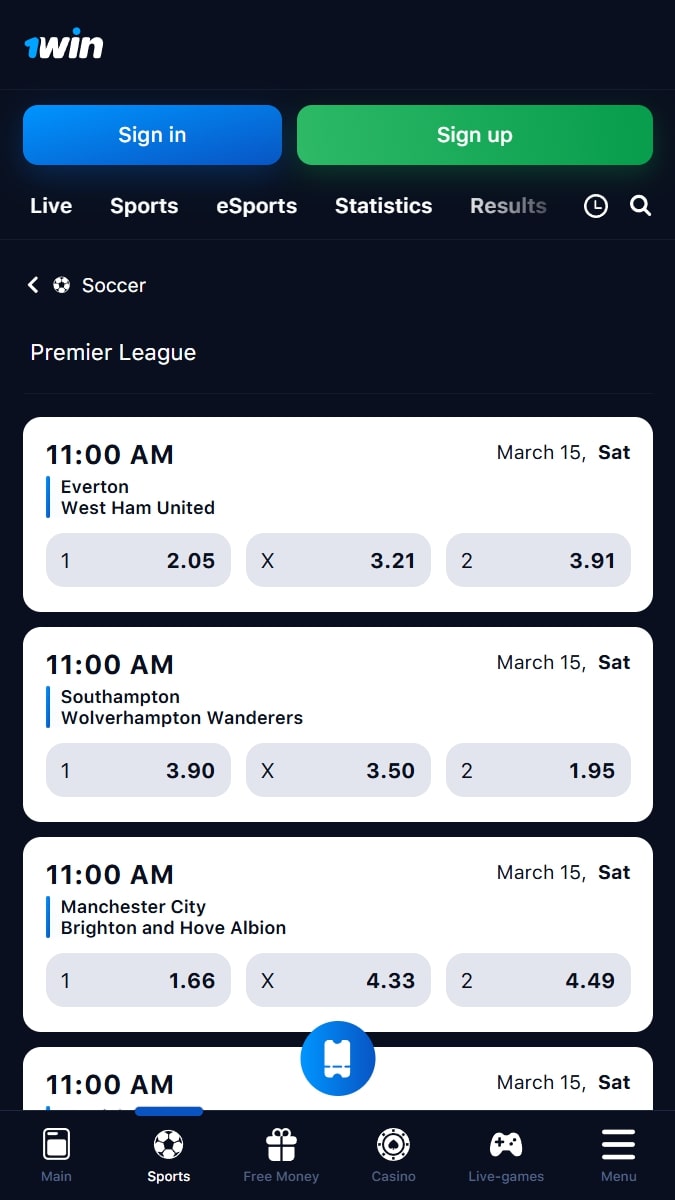Viewport: 675px width, 1200px height.
Task: Select 3.91 odds for West Ham win
Action: pos(538,560)
